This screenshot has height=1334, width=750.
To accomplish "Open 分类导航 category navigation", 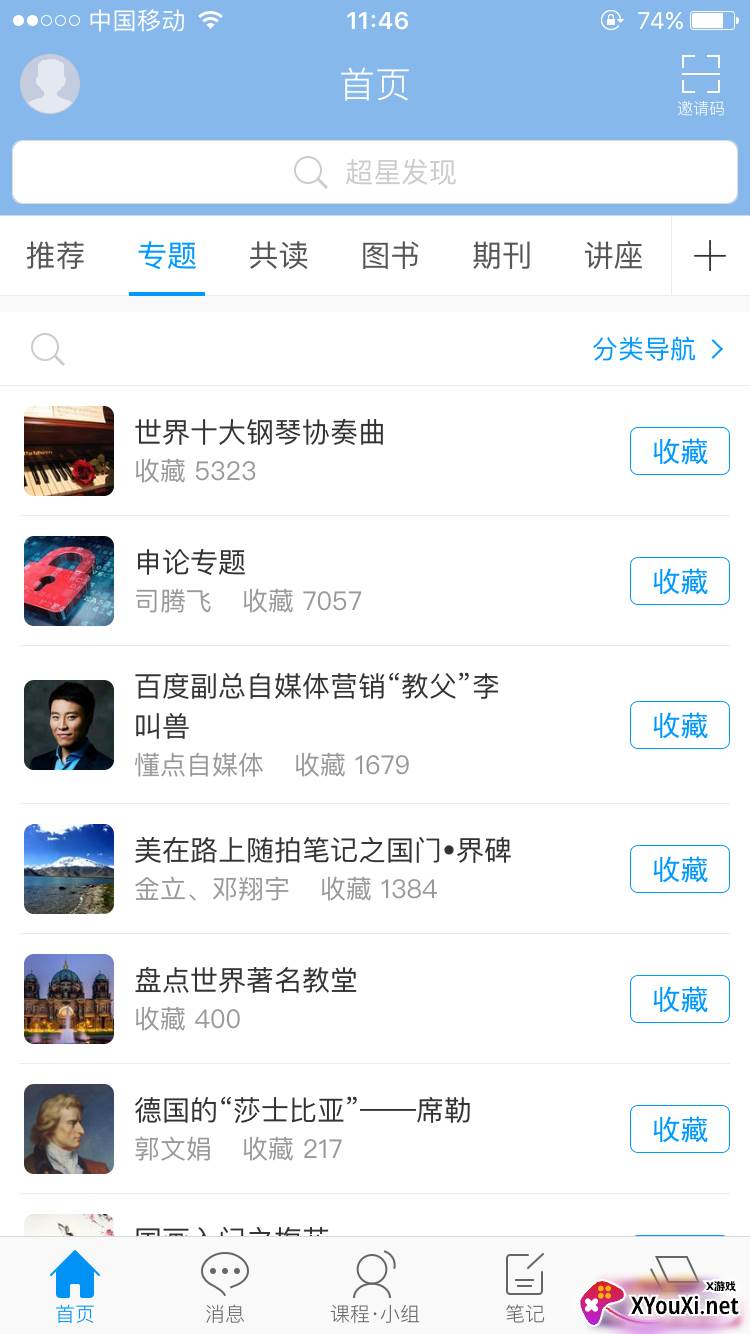I will (x=658, y=349).
